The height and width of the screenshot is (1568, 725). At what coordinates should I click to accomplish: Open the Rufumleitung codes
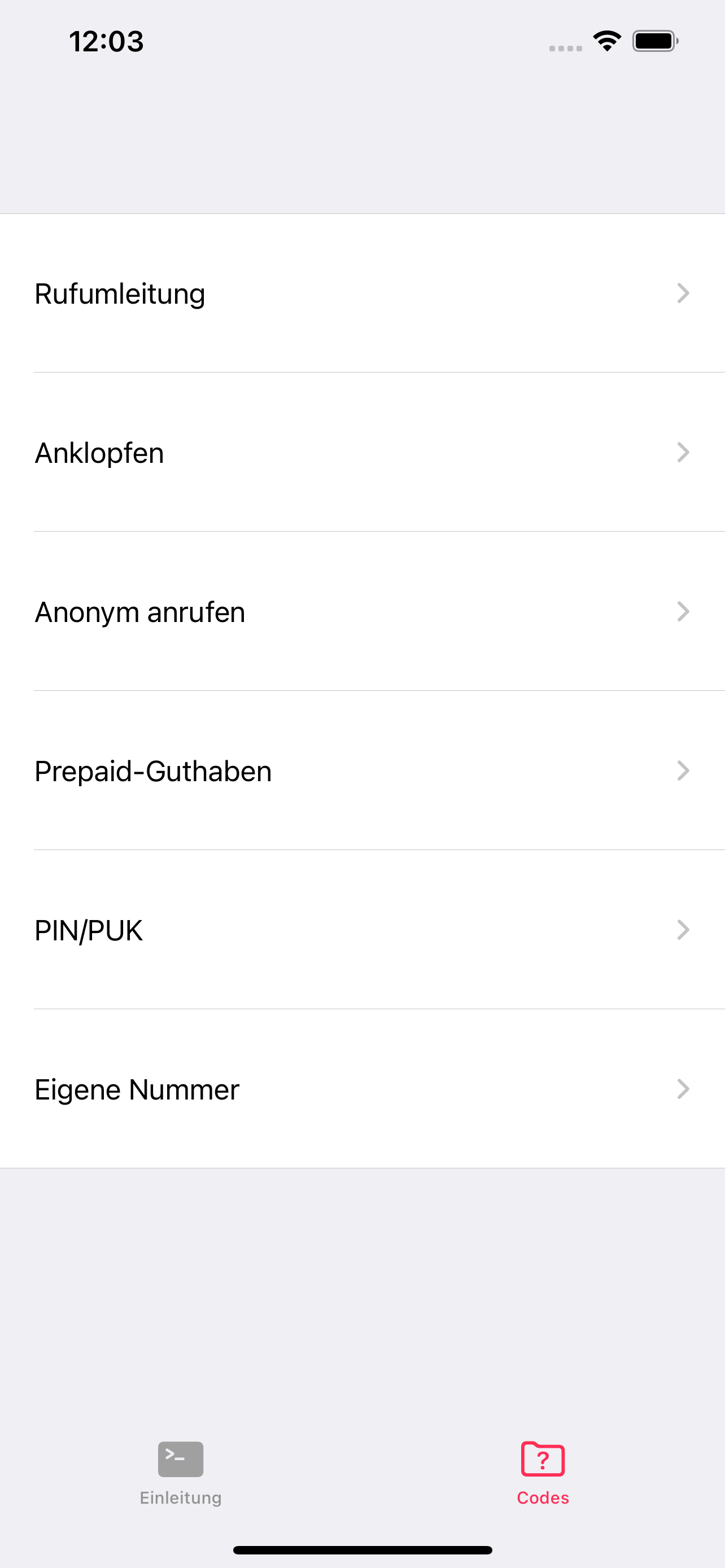point(362,294)
